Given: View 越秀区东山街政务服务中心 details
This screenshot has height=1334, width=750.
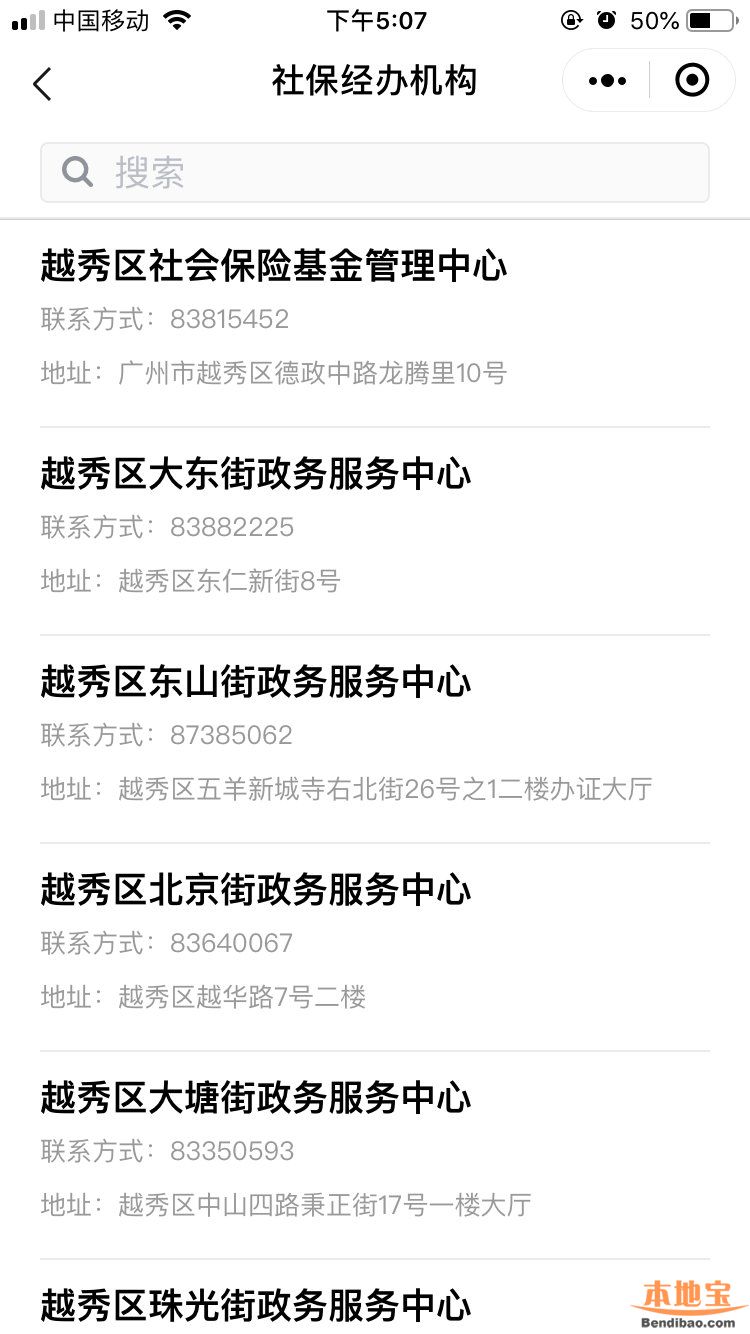Looking at the screenshot, I should [255, 682].
